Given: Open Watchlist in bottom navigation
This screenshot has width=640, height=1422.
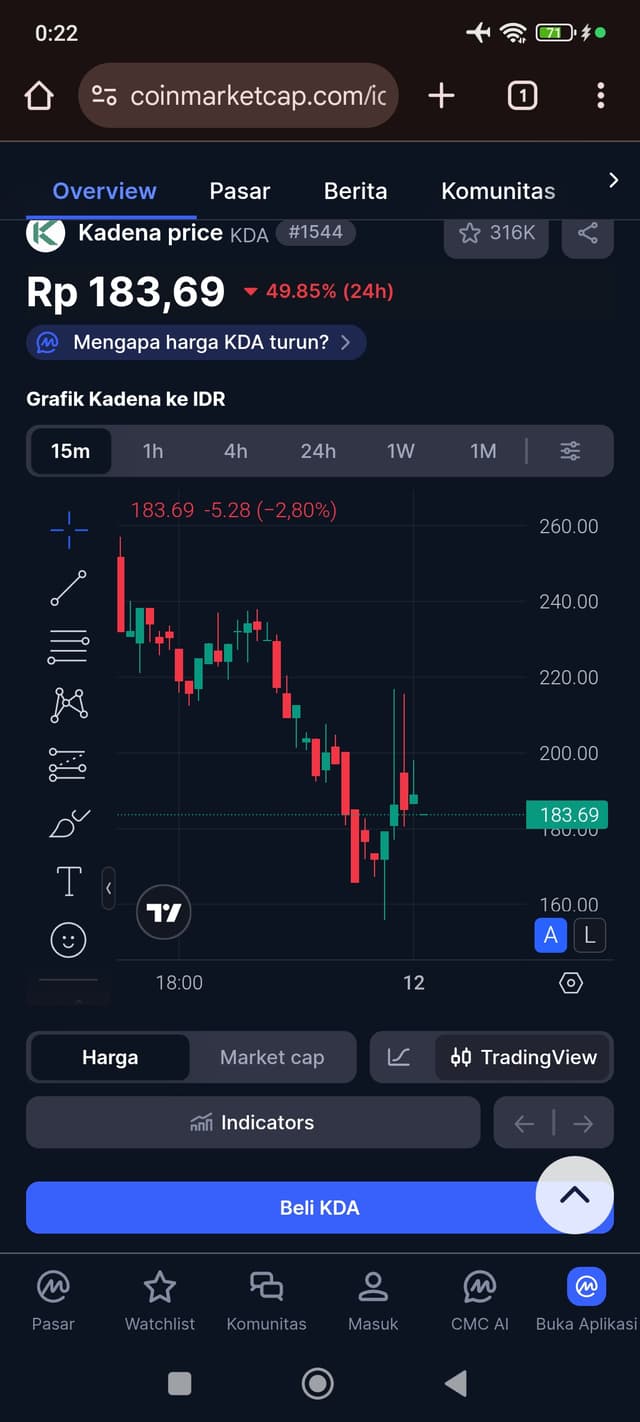Looking at the screenshot, I should pyautogui.click(x=160, y=1300).
